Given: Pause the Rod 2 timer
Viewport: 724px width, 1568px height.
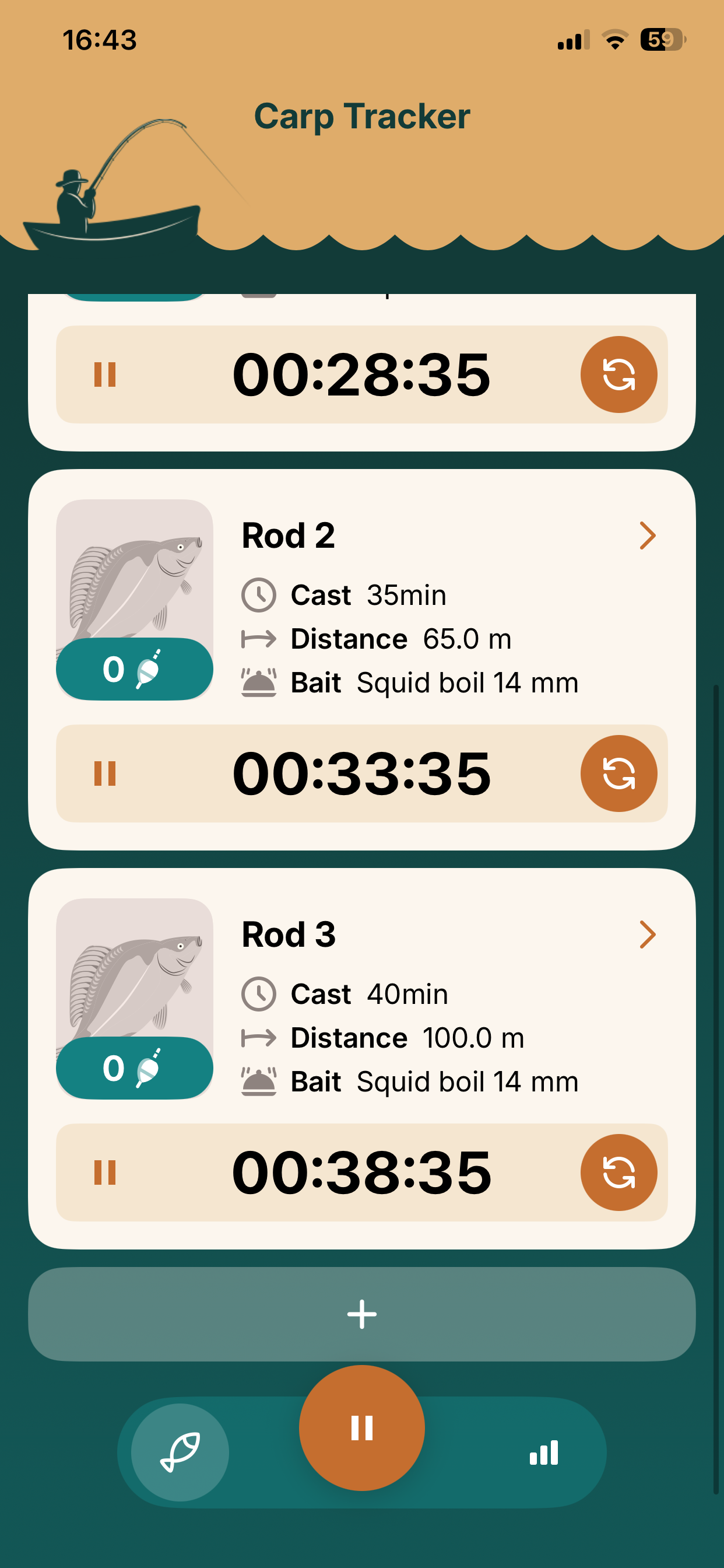Looking at the screenshot, I should [x=105, y=773].
